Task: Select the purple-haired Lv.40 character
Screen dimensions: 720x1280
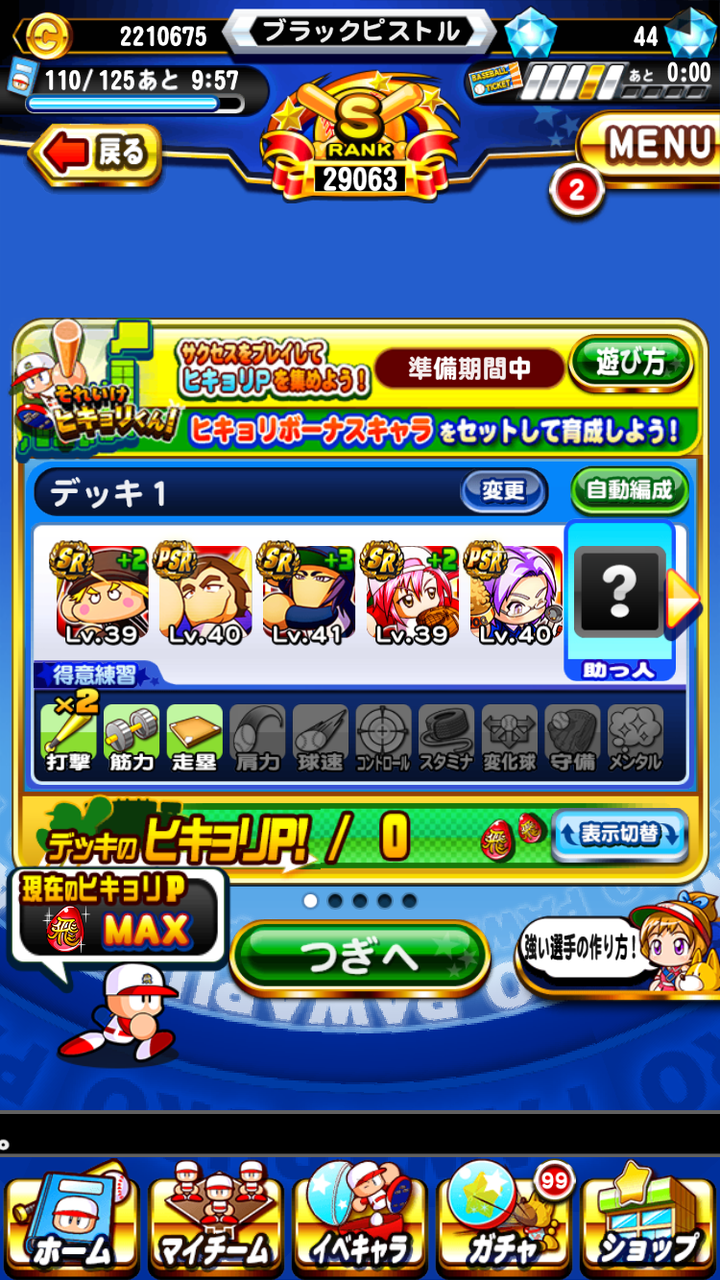Action: click(514, 593)
